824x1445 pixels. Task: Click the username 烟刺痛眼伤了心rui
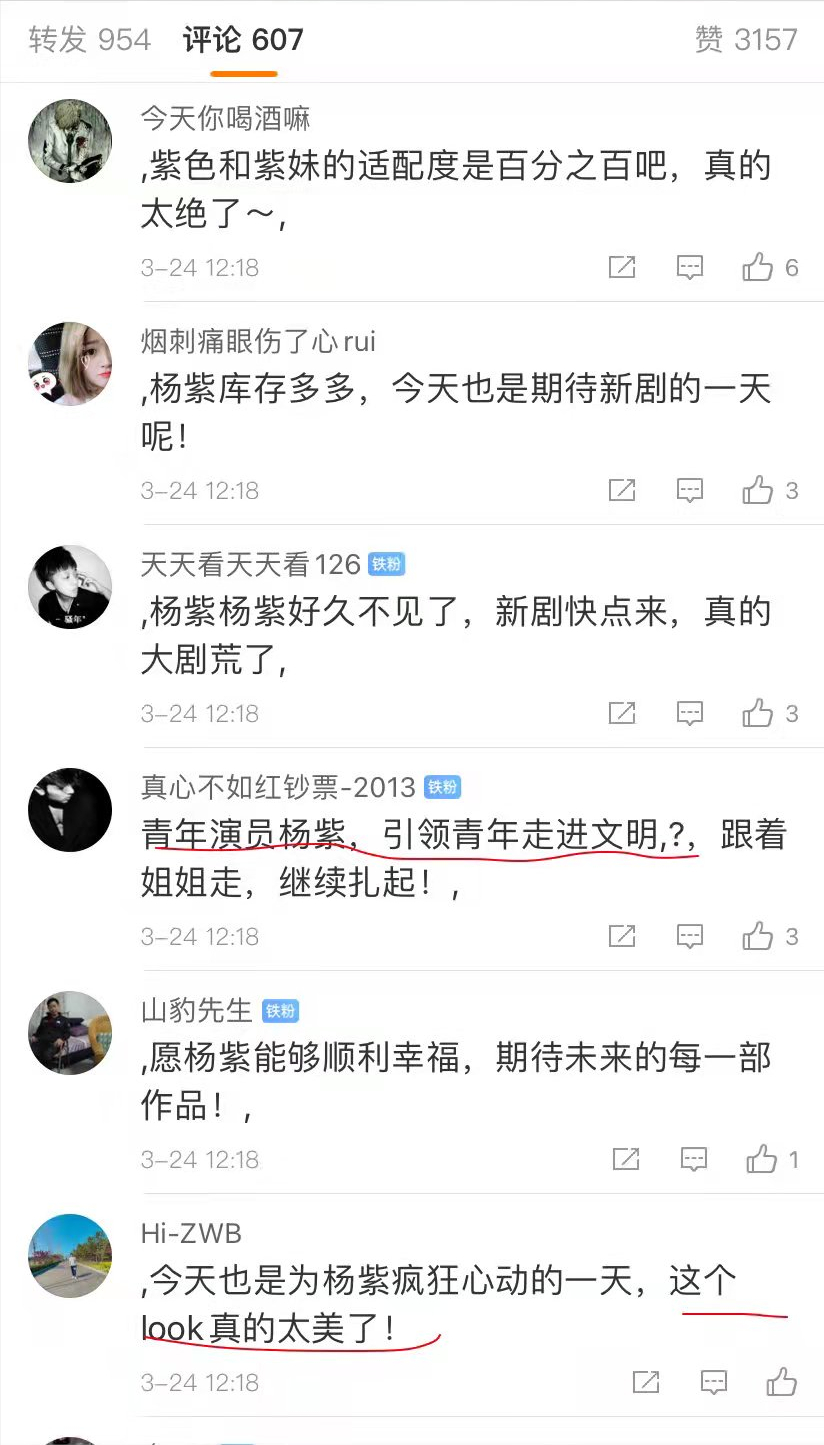[257, 342]
